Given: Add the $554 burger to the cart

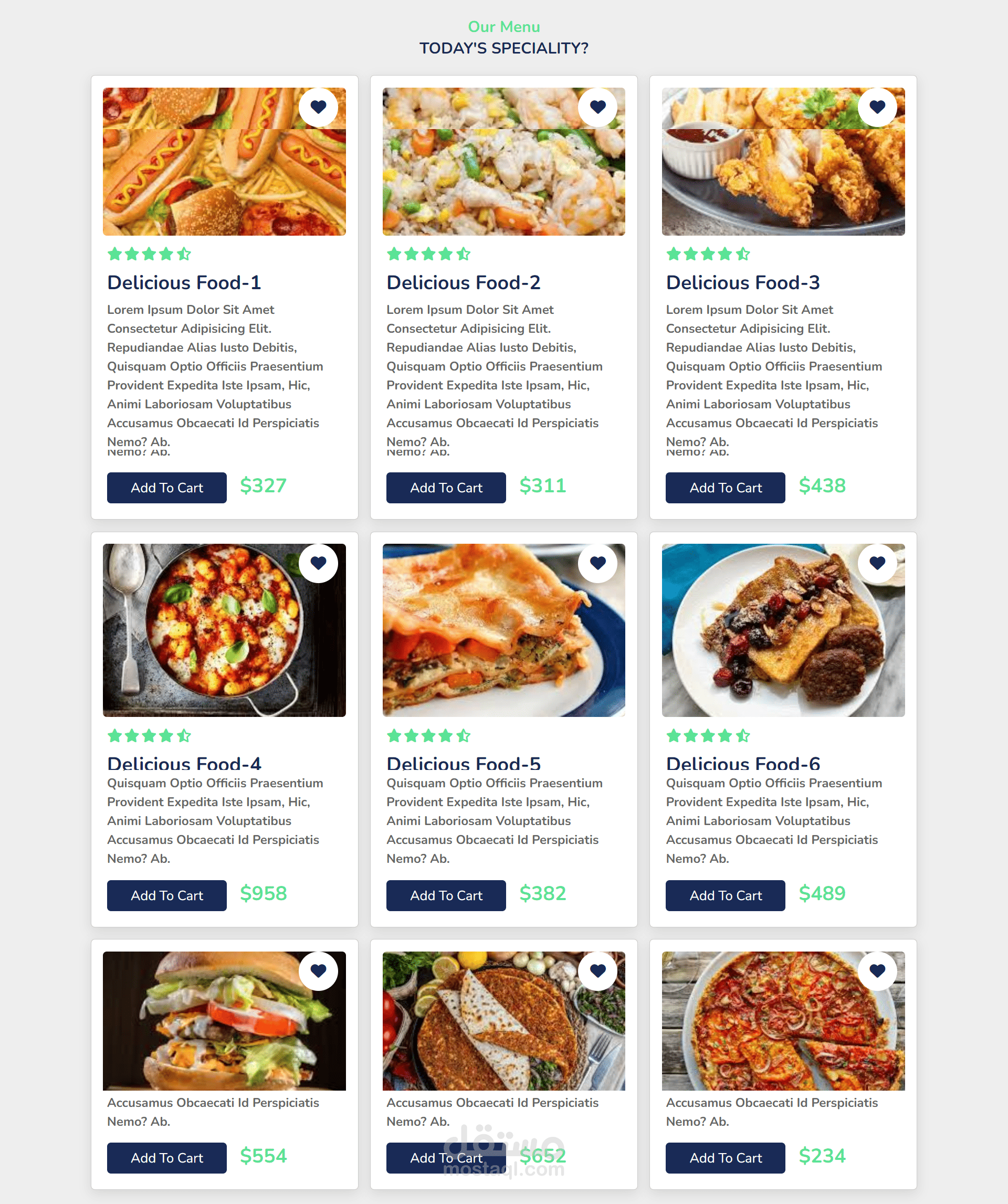Looking at the screenshot, I should coord(167,1158).
